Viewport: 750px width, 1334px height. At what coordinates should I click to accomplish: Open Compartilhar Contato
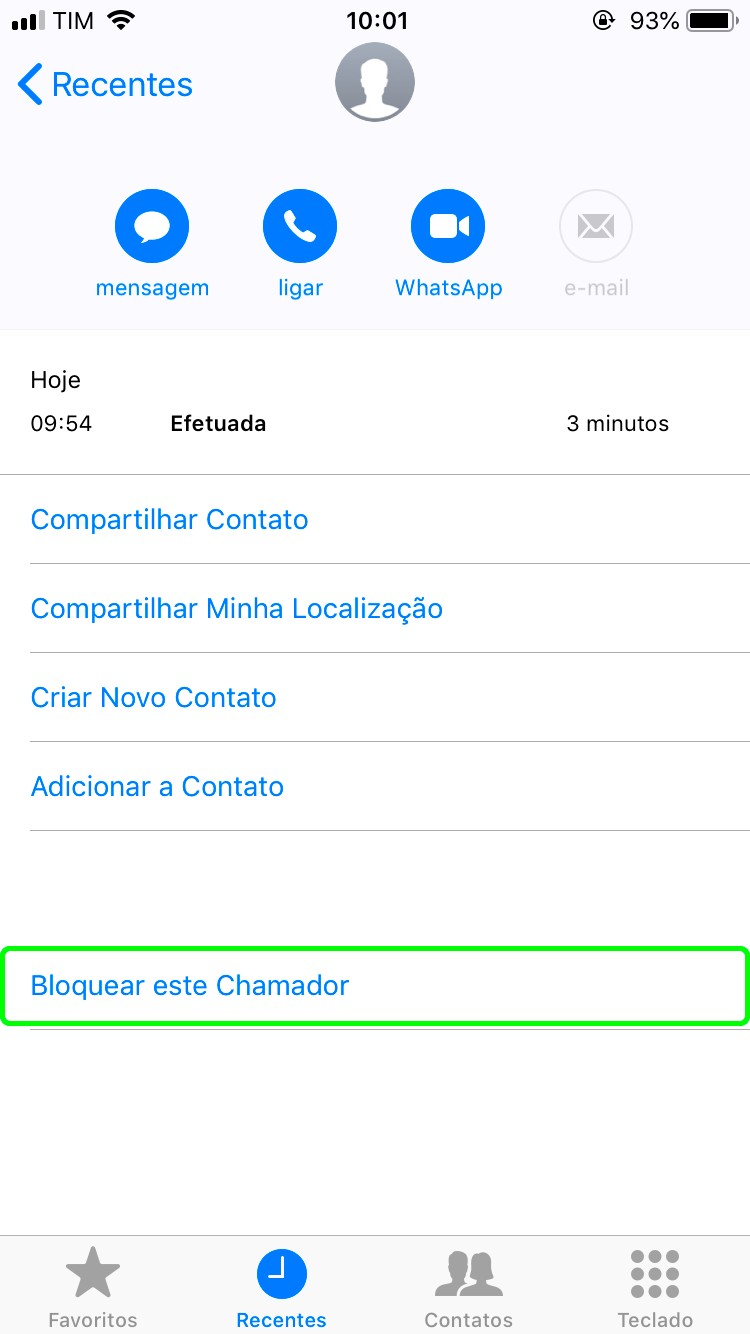[170, 520]
